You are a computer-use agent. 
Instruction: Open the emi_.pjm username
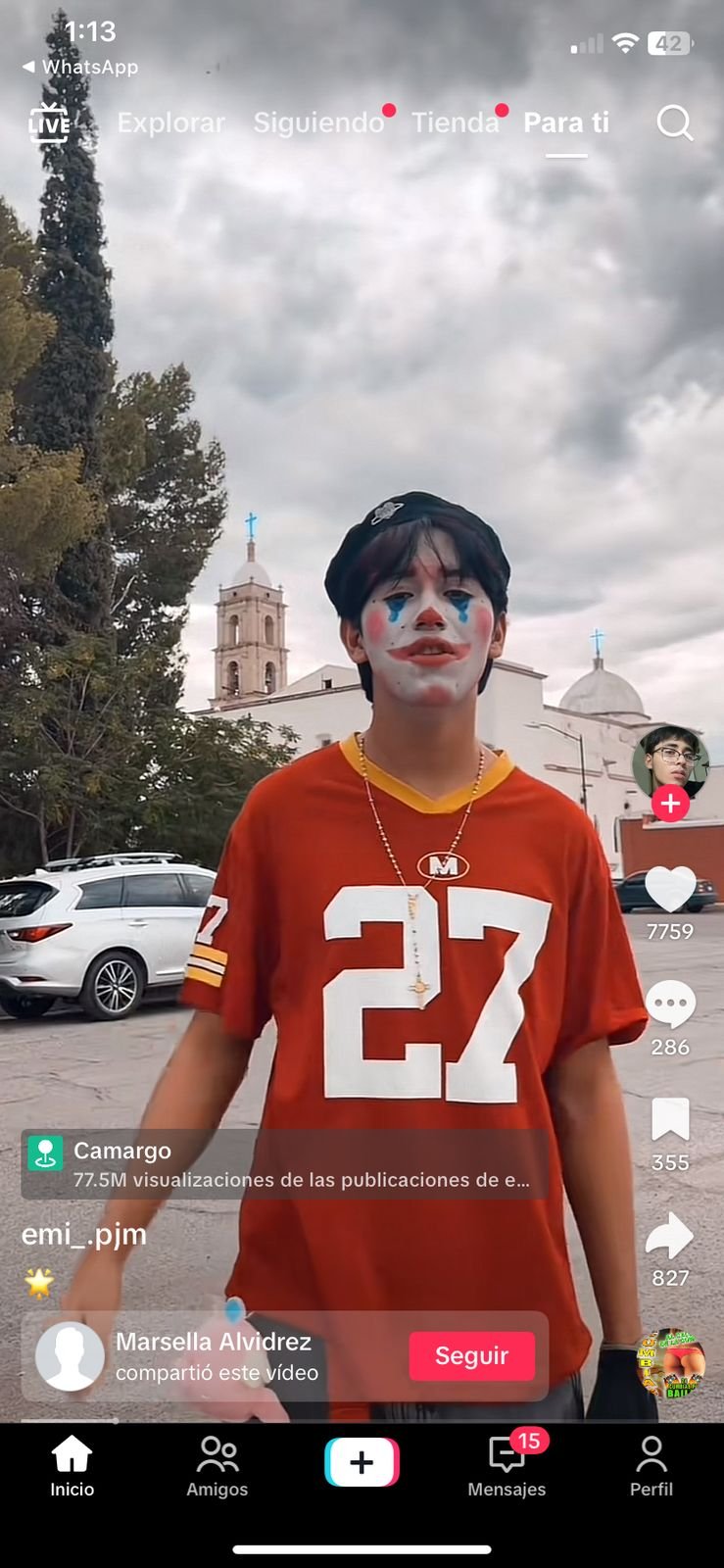(84, 1234)
